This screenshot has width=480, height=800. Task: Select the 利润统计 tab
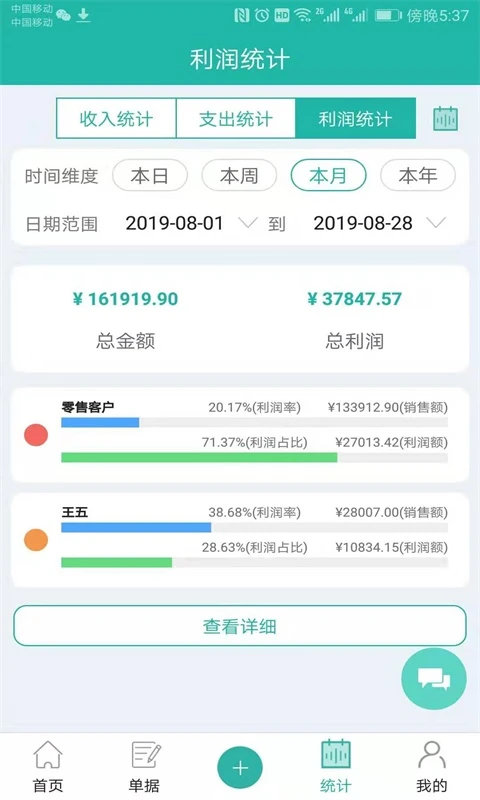(356, 118)
